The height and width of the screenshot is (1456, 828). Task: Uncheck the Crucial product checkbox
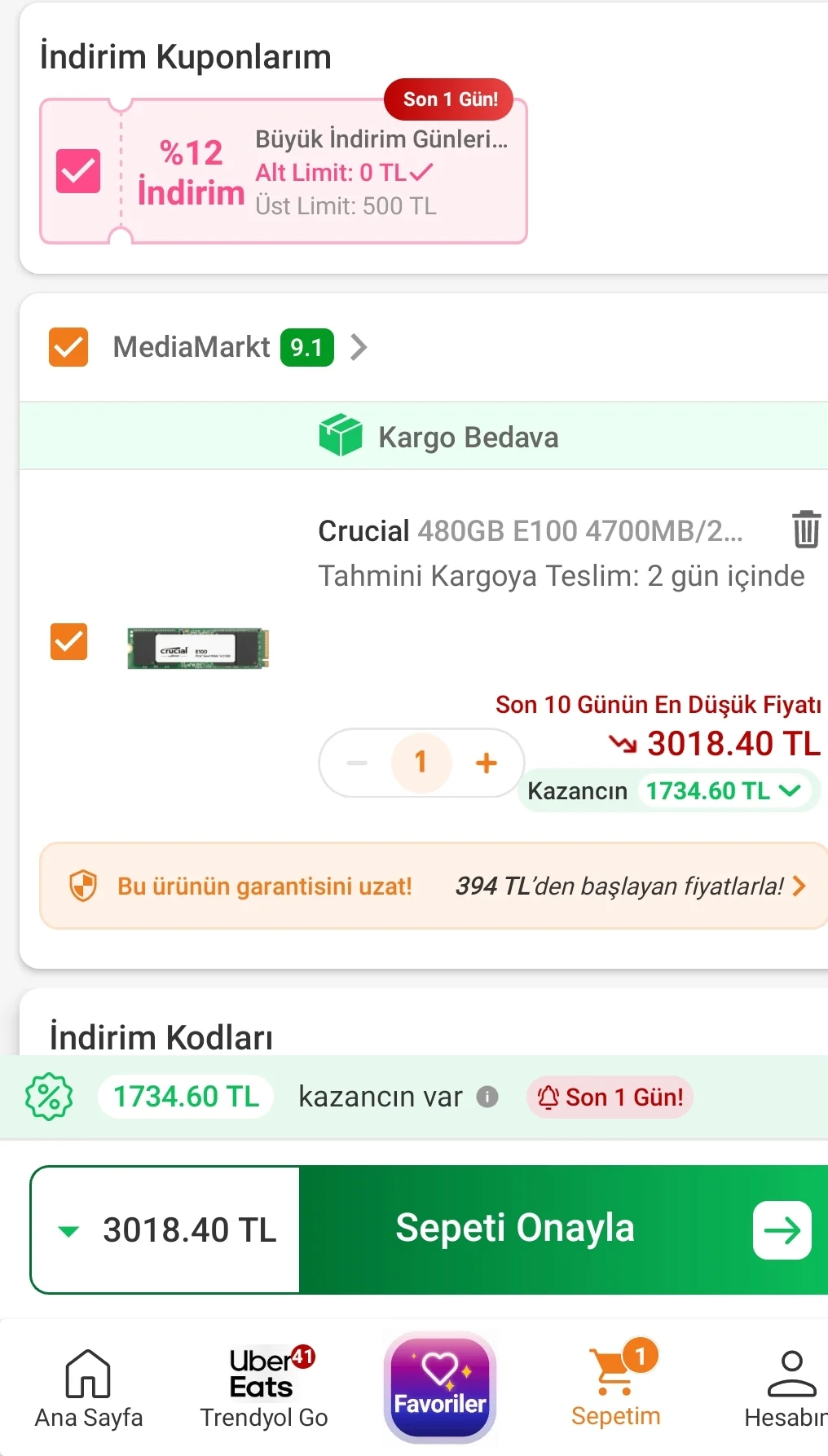click(x=68, y=642)
